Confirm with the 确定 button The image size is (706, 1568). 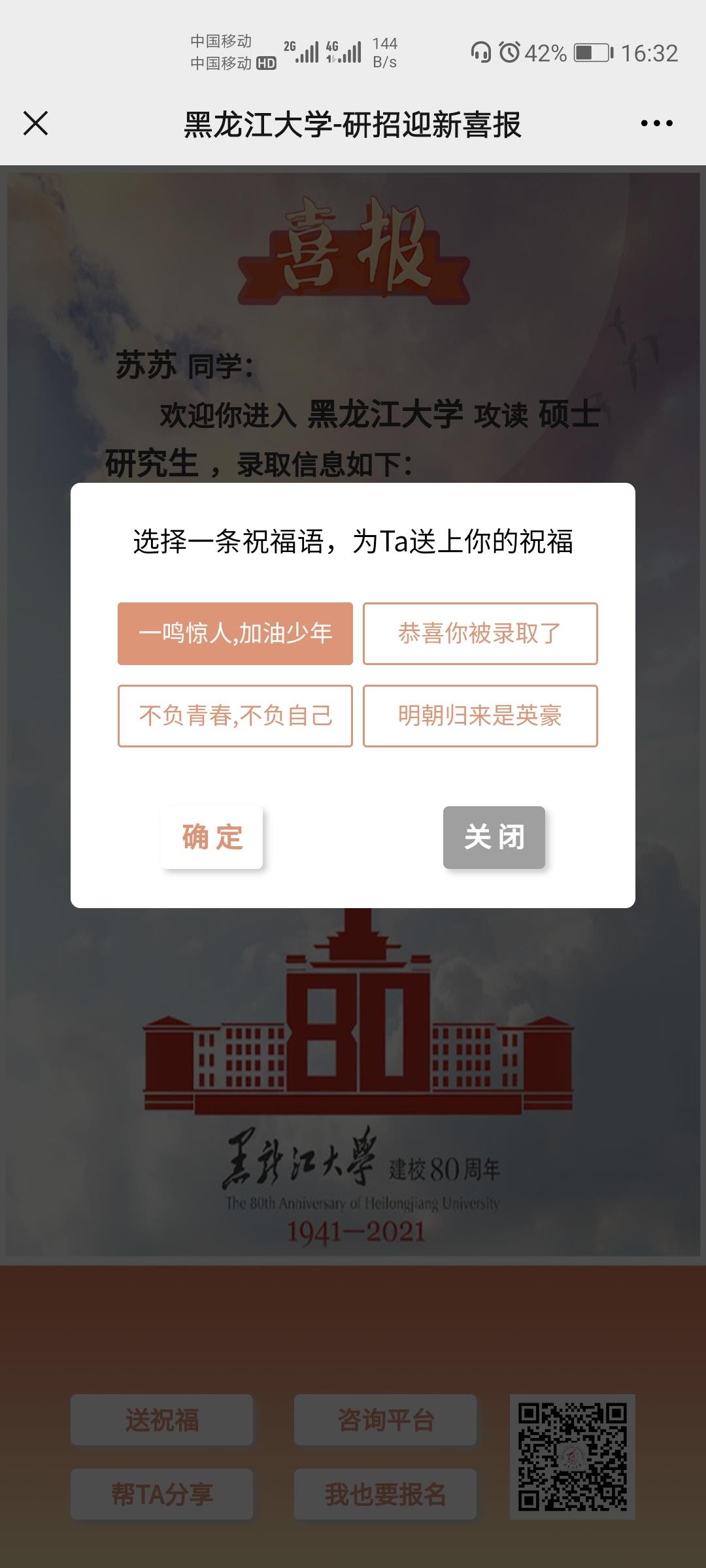click(212, 838)
